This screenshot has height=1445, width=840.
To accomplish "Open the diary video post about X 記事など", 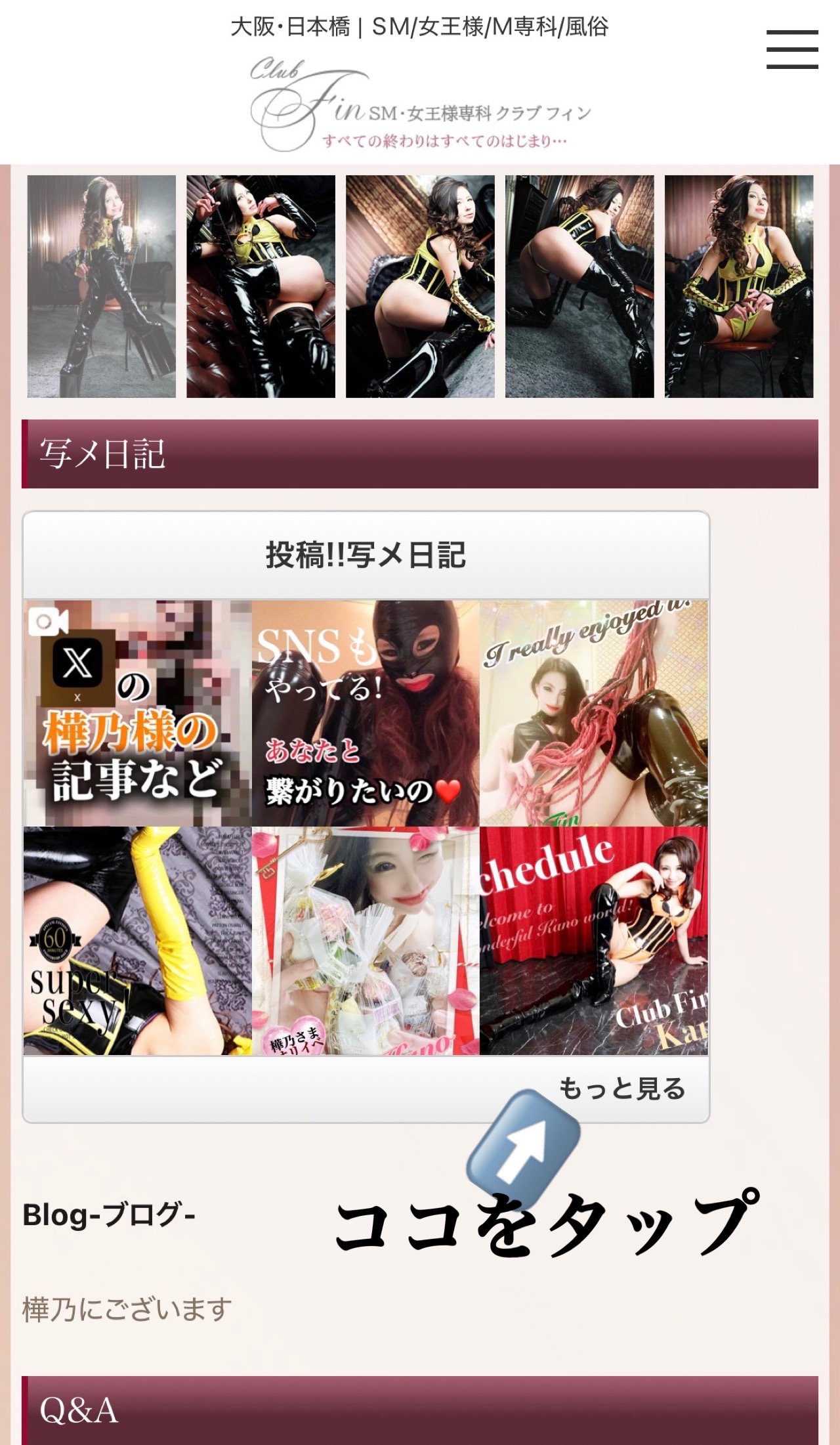I will [137, 713].
